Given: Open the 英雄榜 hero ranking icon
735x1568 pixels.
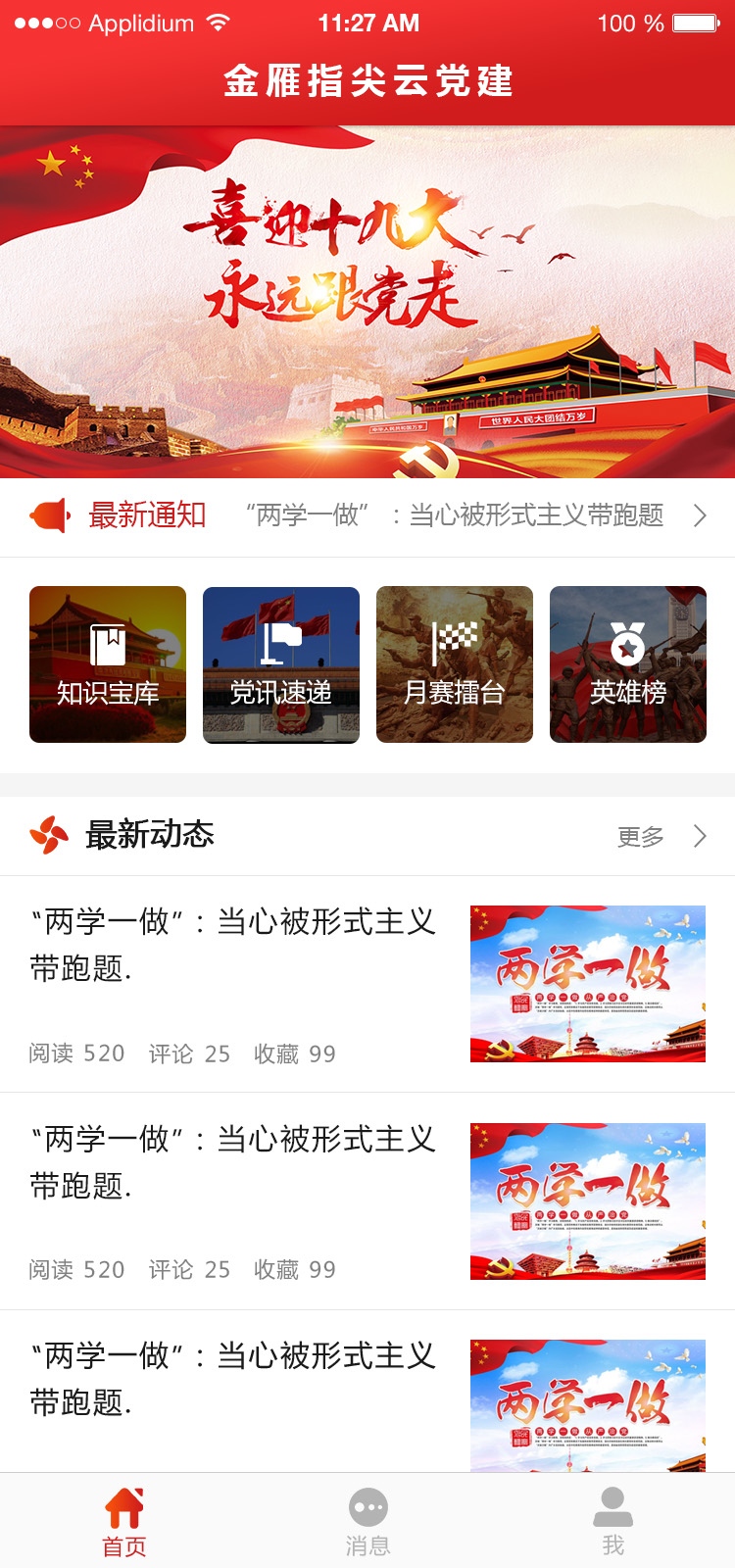Looking at the screenshot, I should tap(627, 663).
